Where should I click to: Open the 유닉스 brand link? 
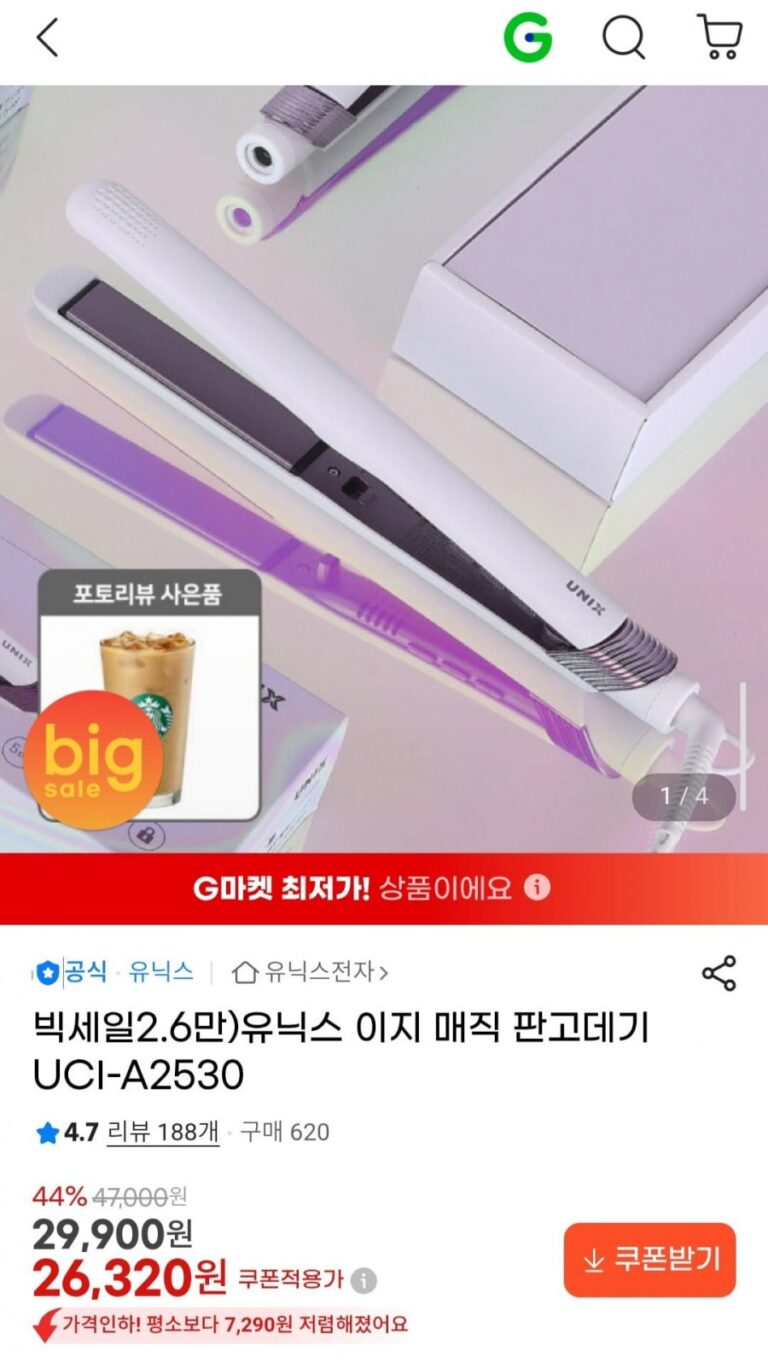(160, 971)
